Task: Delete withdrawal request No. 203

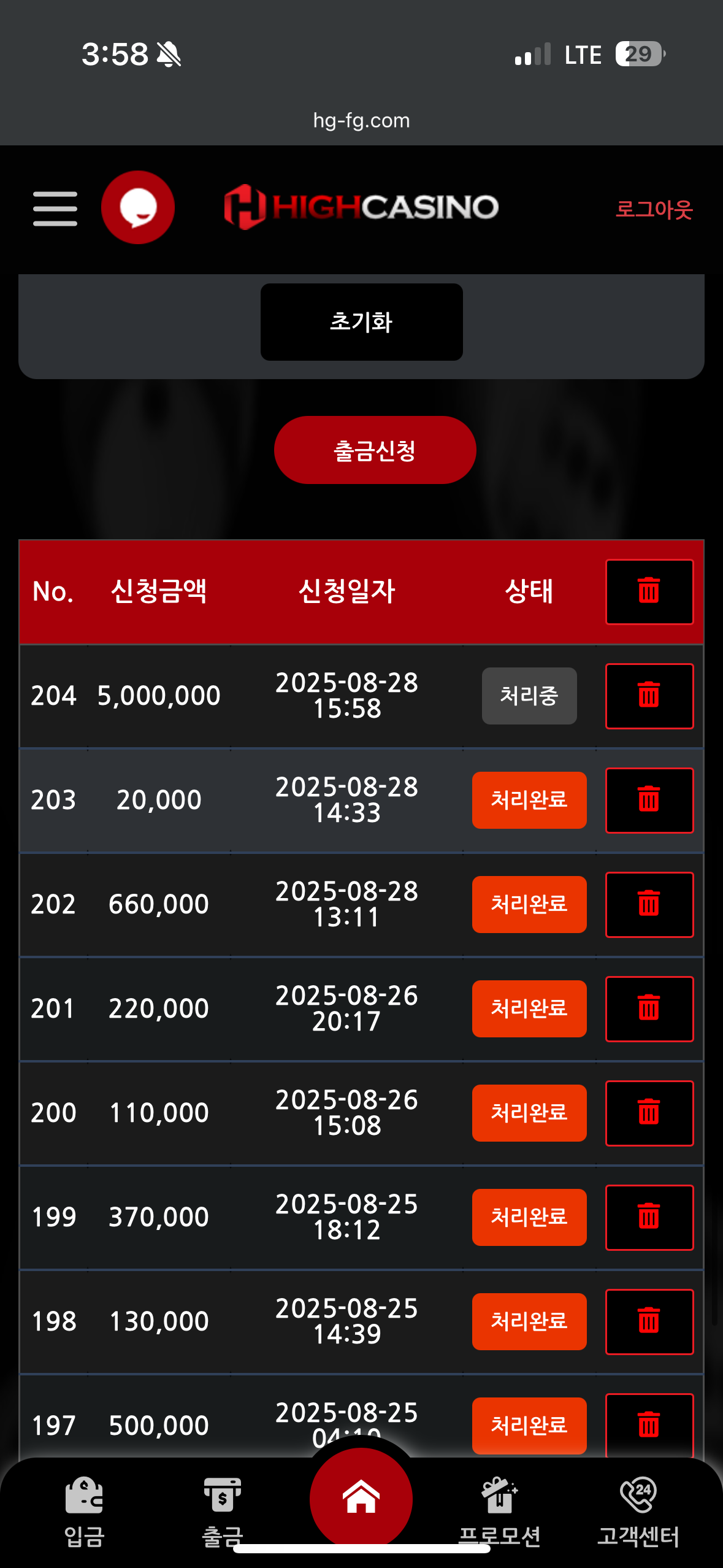Action: [649, 800]
